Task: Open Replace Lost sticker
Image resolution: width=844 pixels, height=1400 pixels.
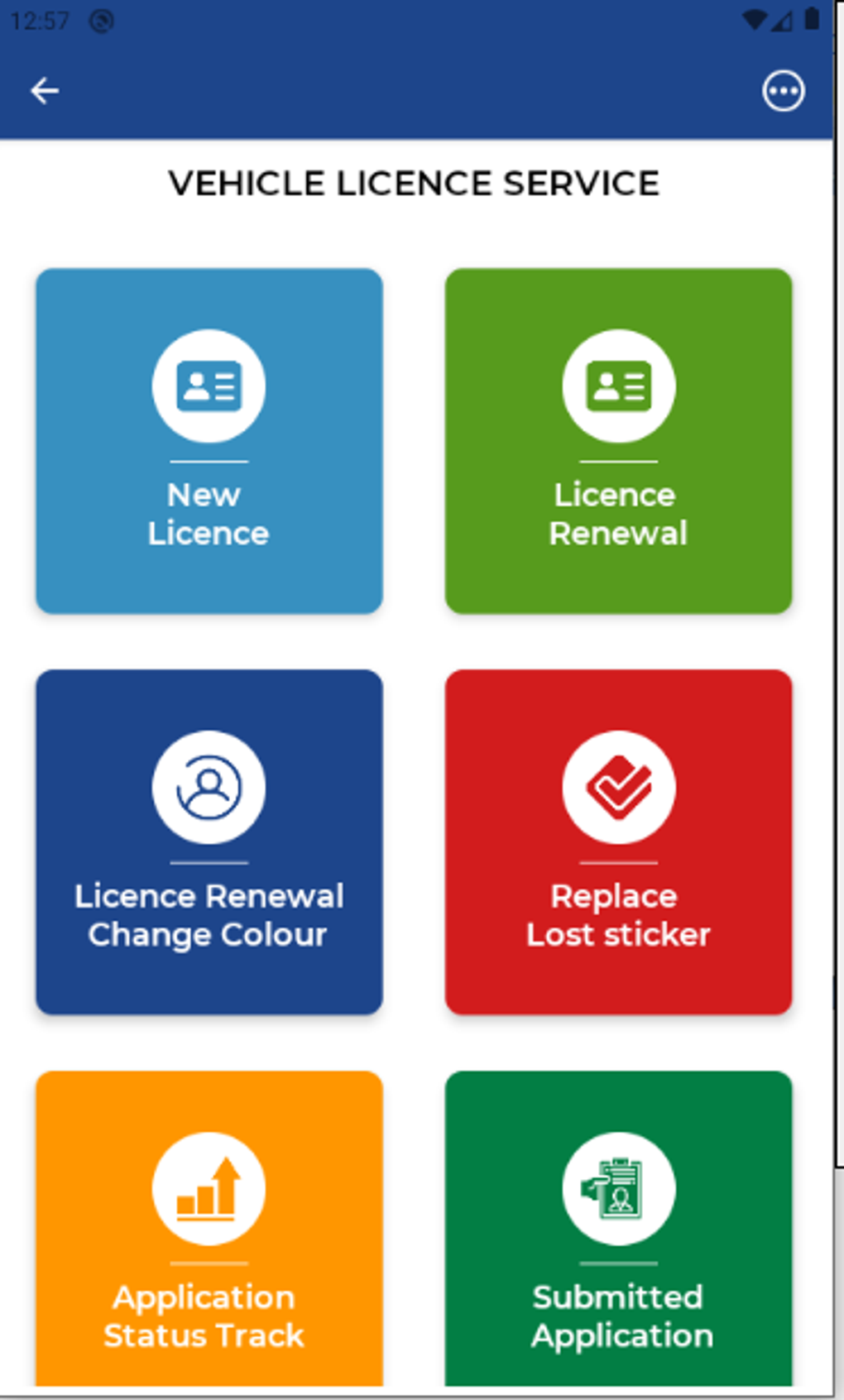Action: 618,842
